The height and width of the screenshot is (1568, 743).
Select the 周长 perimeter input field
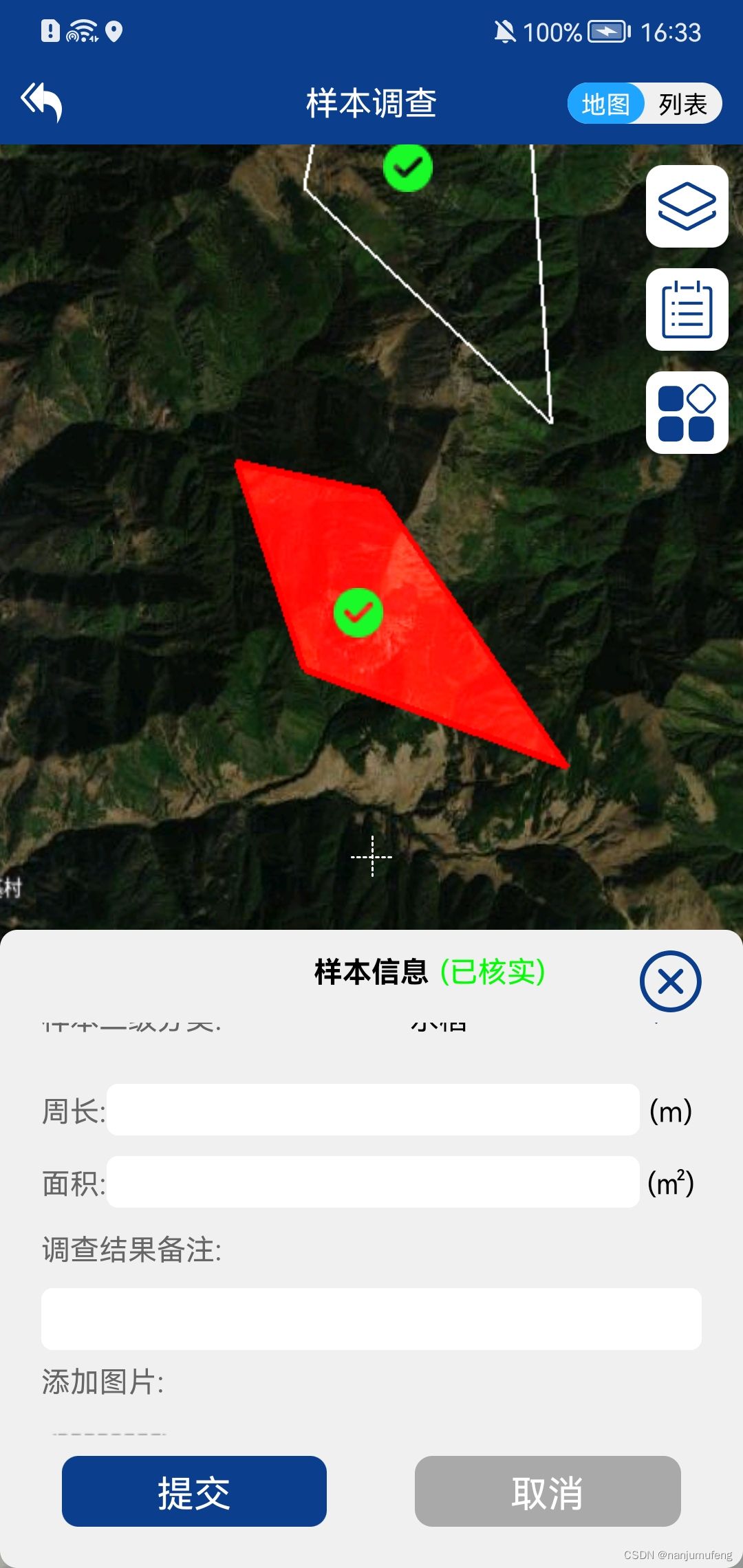coord(371,1110)
